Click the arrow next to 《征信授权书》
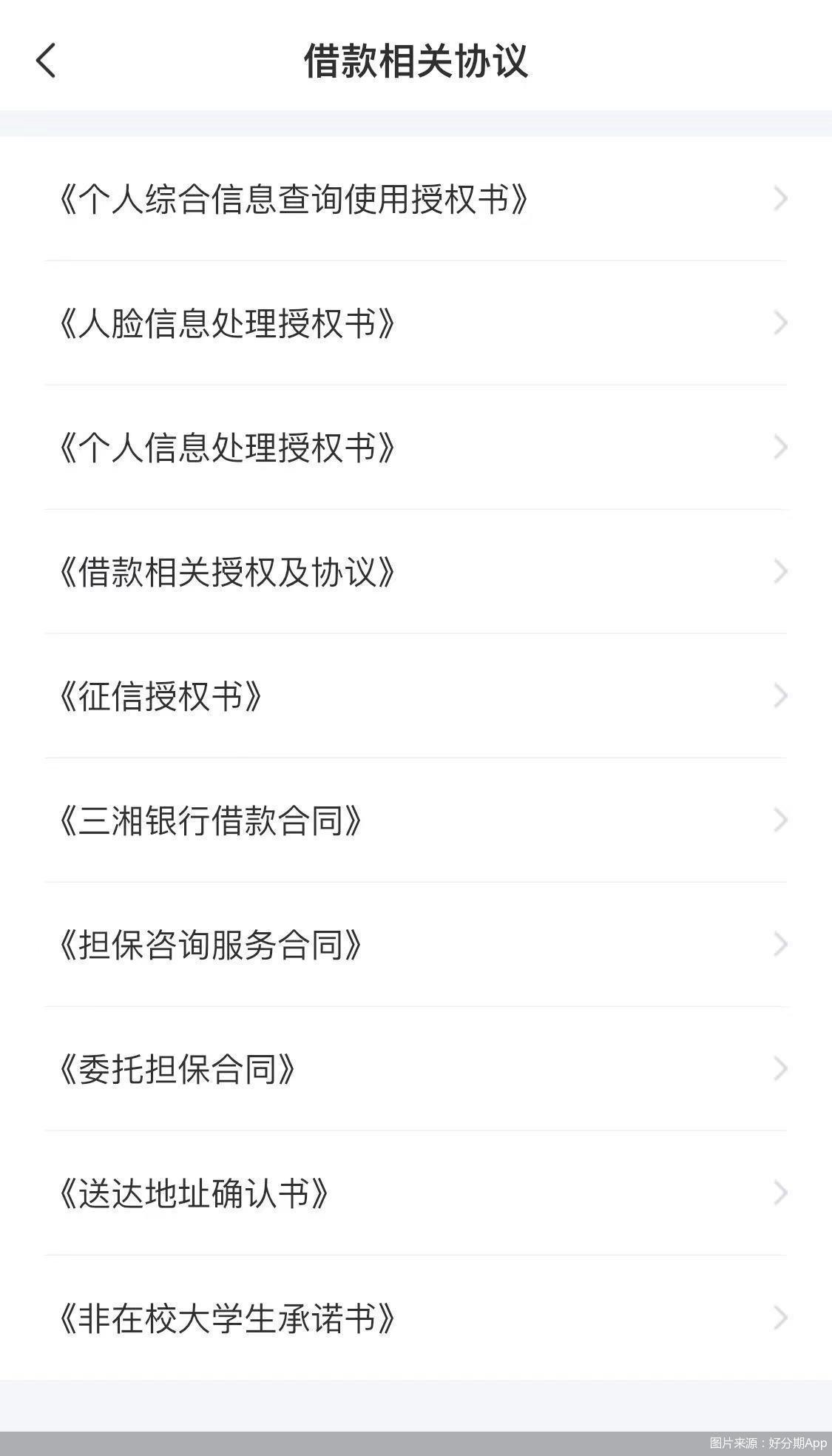Viewport: 832px width, 1456px height. coord(782,695)
